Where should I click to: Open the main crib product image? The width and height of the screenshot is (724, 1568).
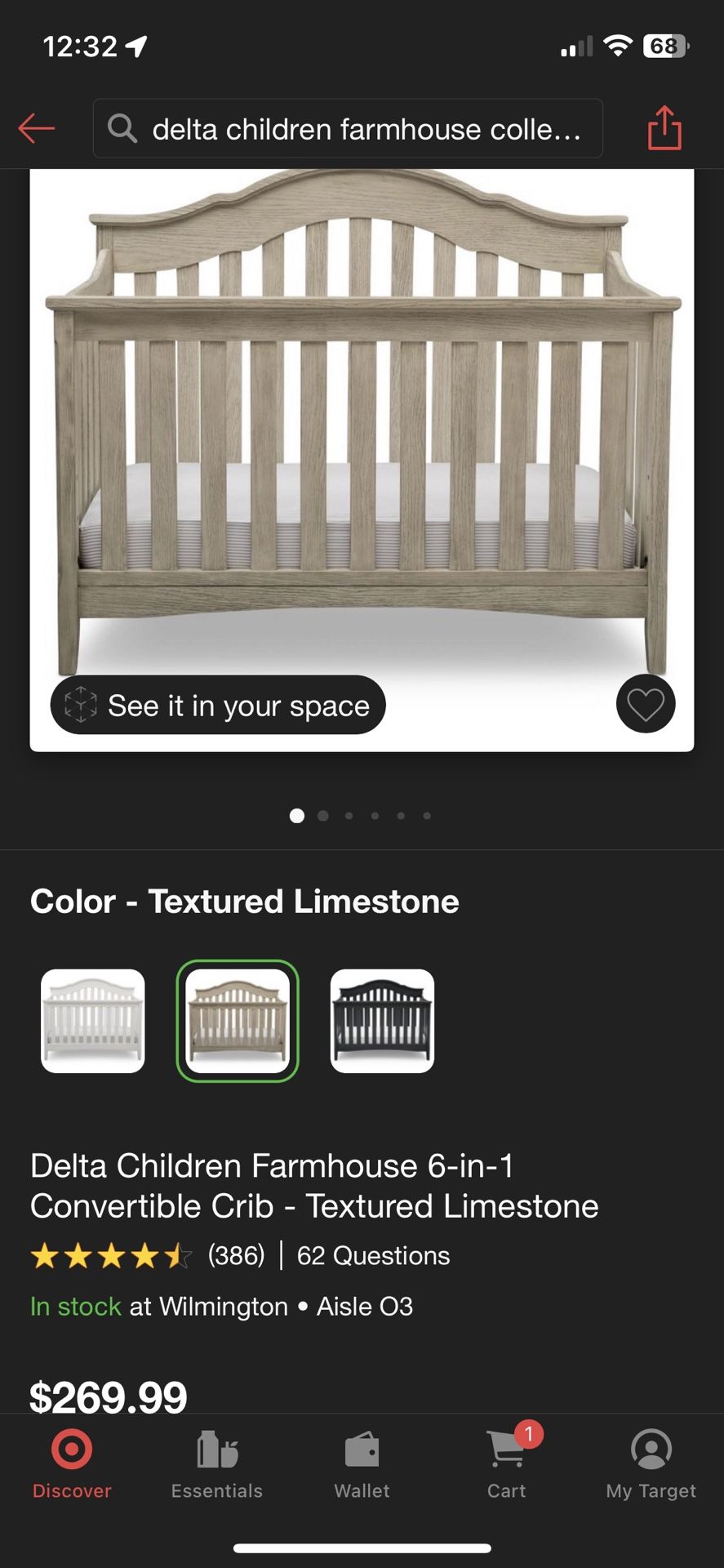click(x=362, y=460)
